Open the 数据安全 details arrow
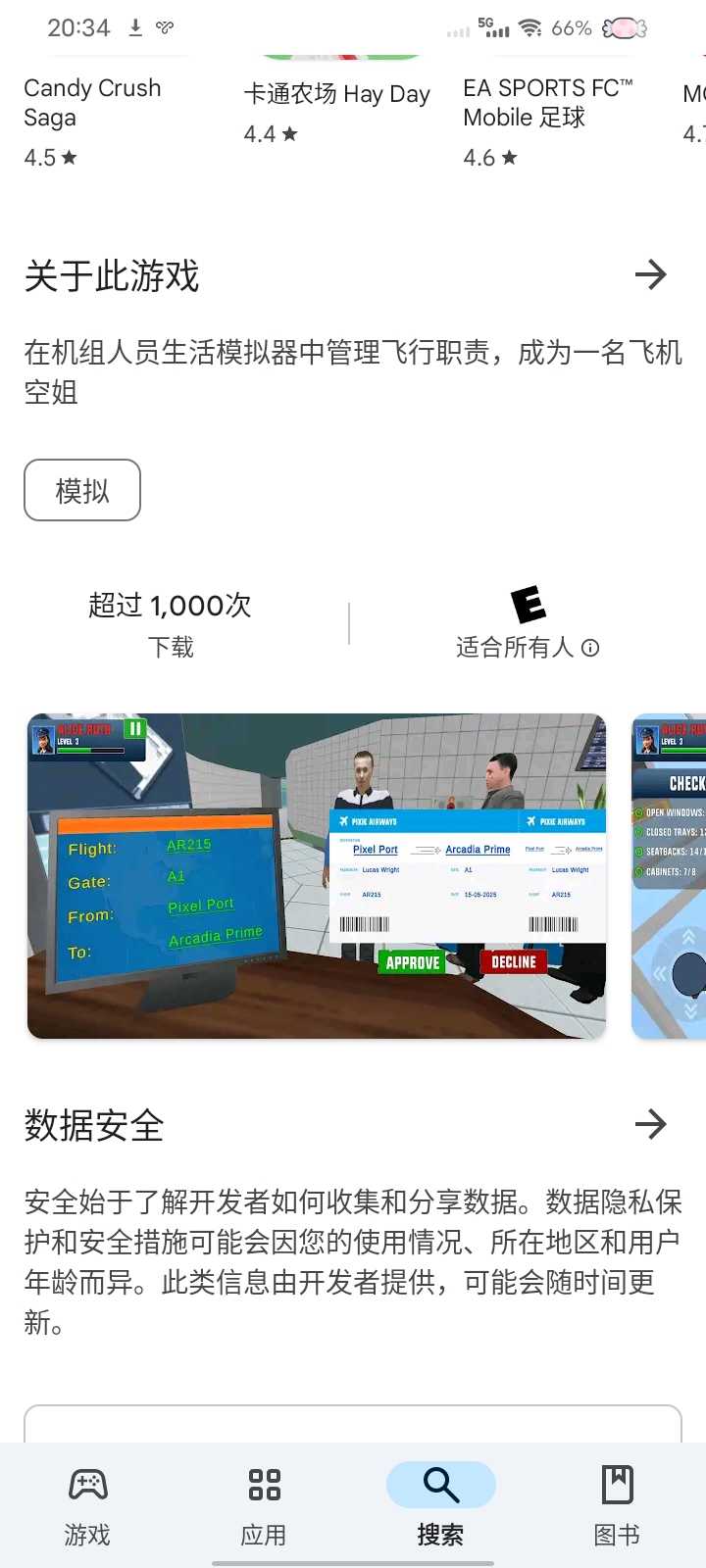Image resolution: width=706 pixels, height=1568 pixels. pyautogui.click(x=650, y=1124)
